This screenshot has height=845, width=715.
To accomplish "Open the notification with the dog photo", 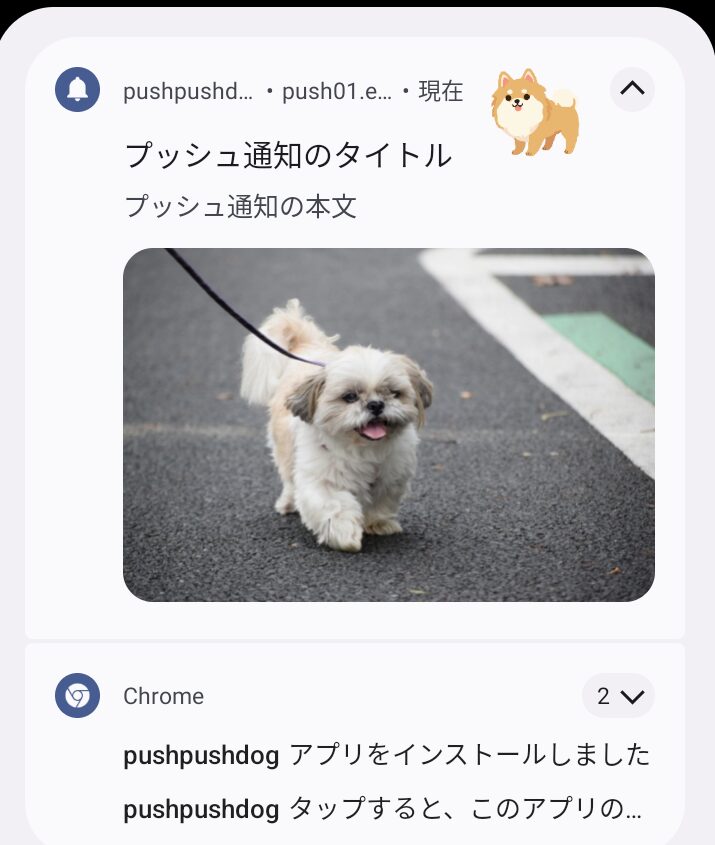I will click(388, 424).
